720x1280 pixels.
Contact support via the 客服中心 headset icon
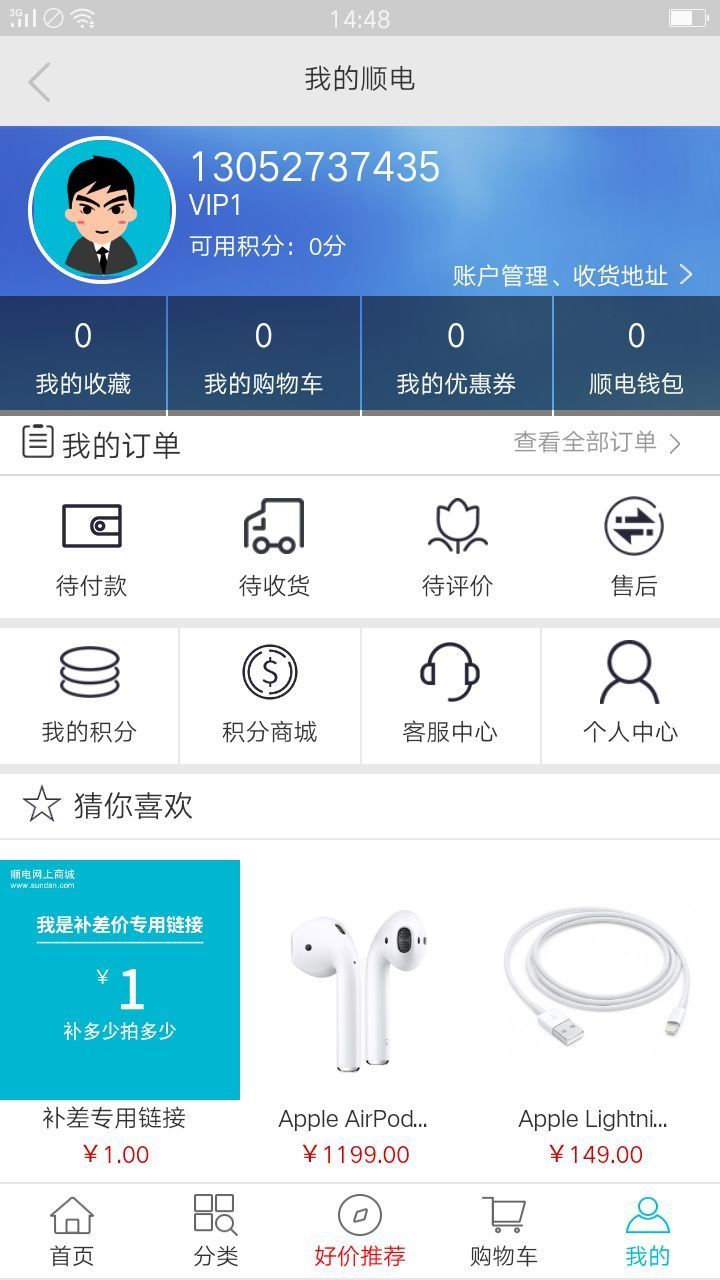(452, 675)
